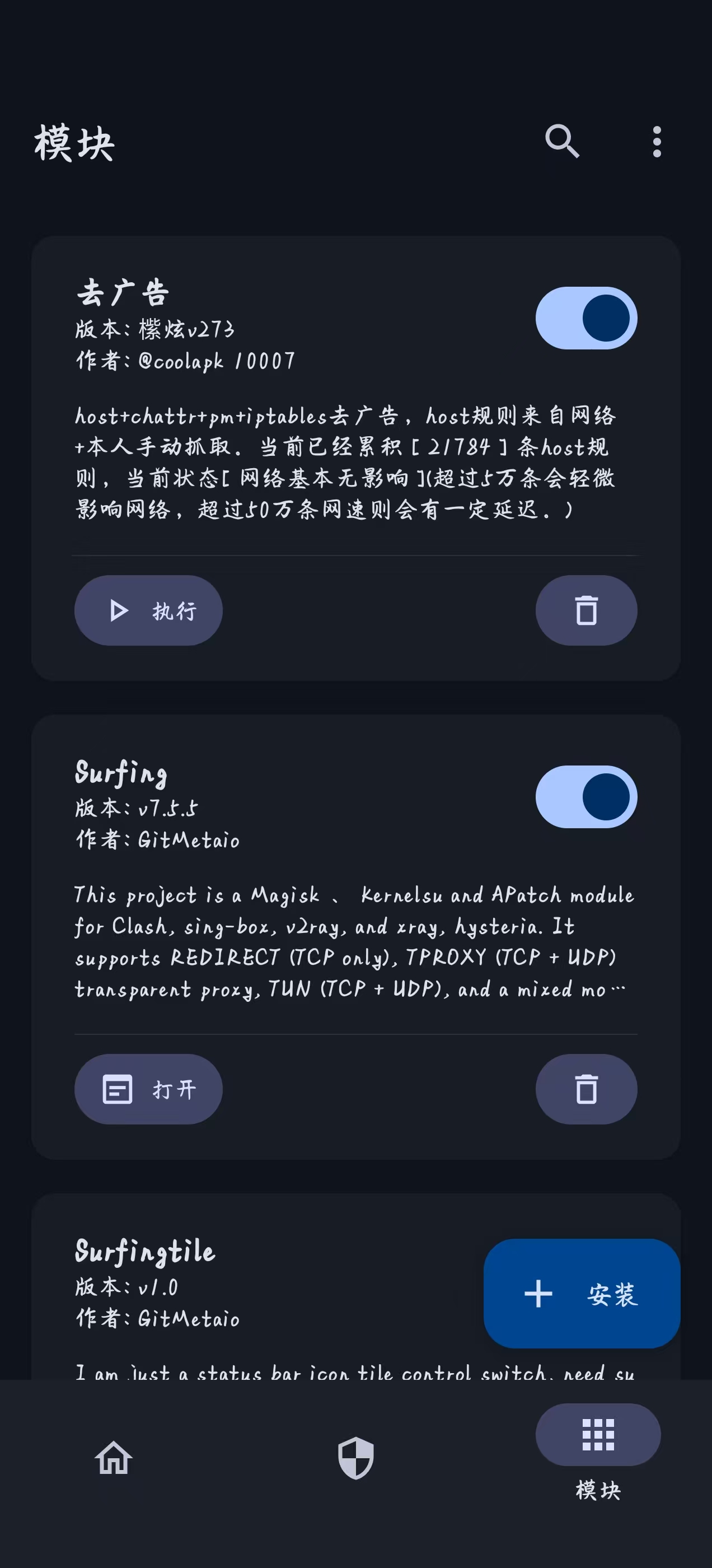Image resolution: width=712 pixels, height=1568 pixels.
Task: Tap 执行 to run the 去广告 module
Action: coord(148,610)
